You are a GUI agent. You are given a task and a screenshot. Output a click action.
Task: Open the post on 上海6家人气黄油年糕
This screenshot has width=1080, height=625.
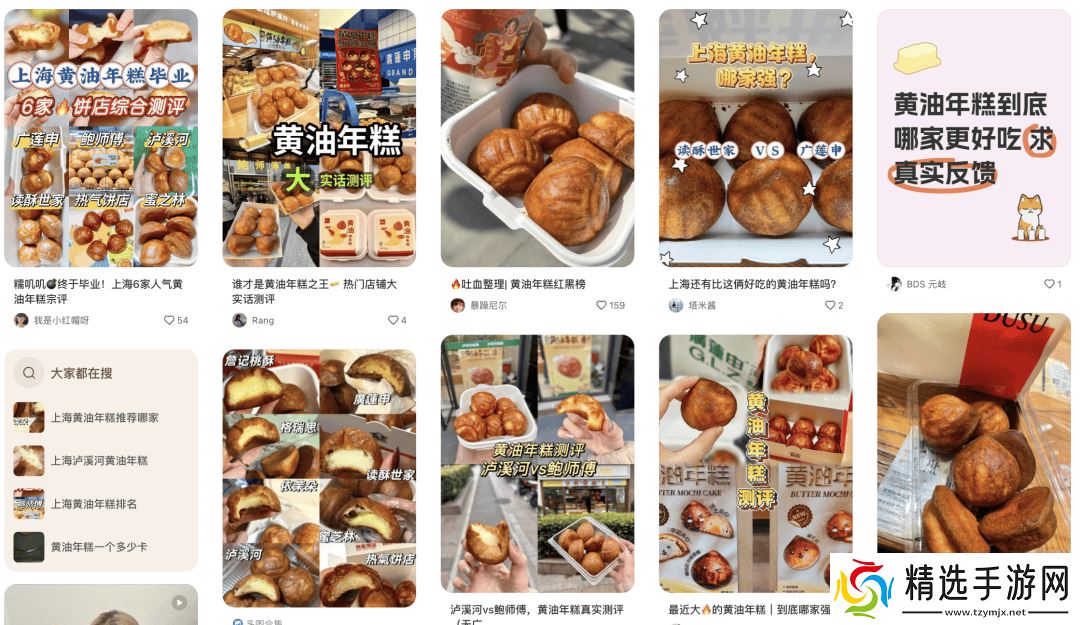tap(101, 138)
